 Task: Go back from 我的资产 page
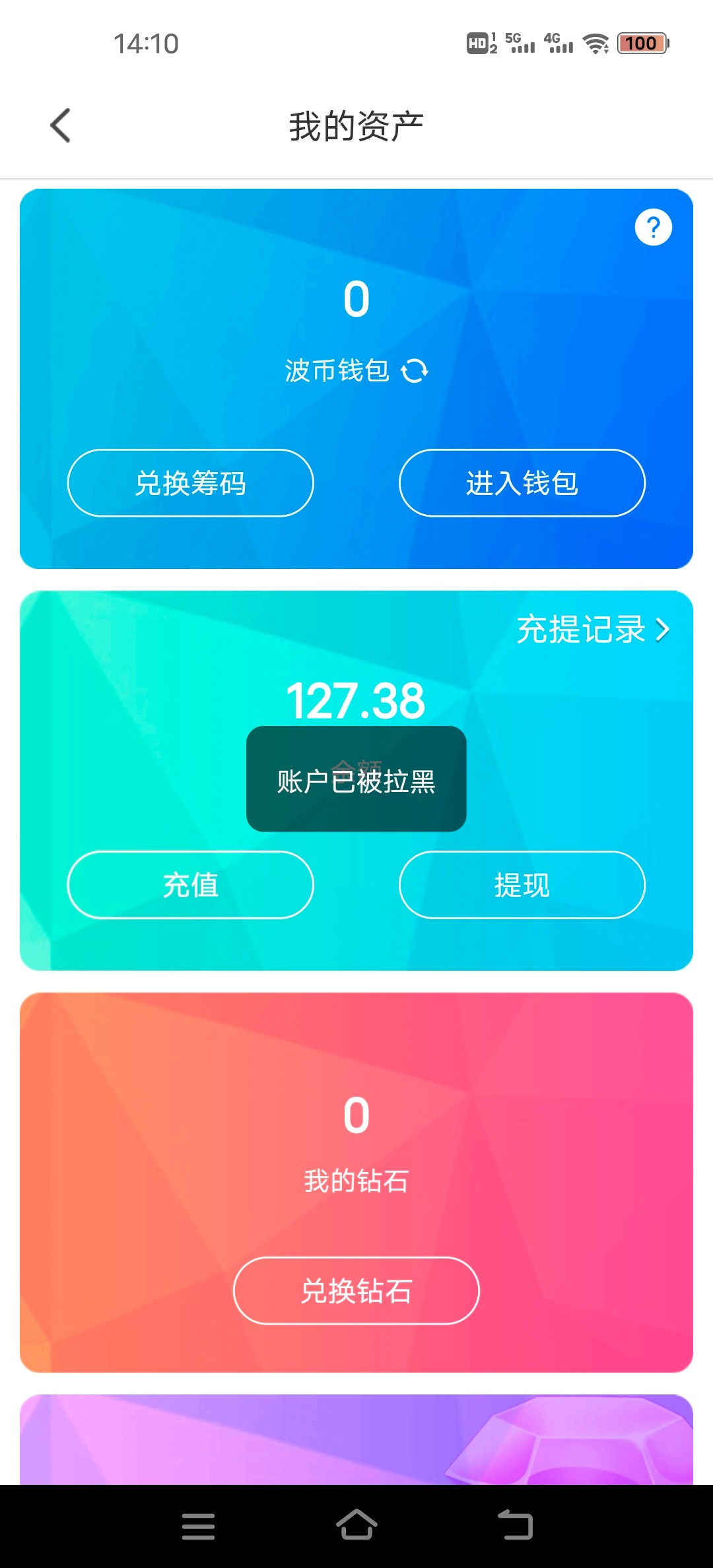coord(60,125)
